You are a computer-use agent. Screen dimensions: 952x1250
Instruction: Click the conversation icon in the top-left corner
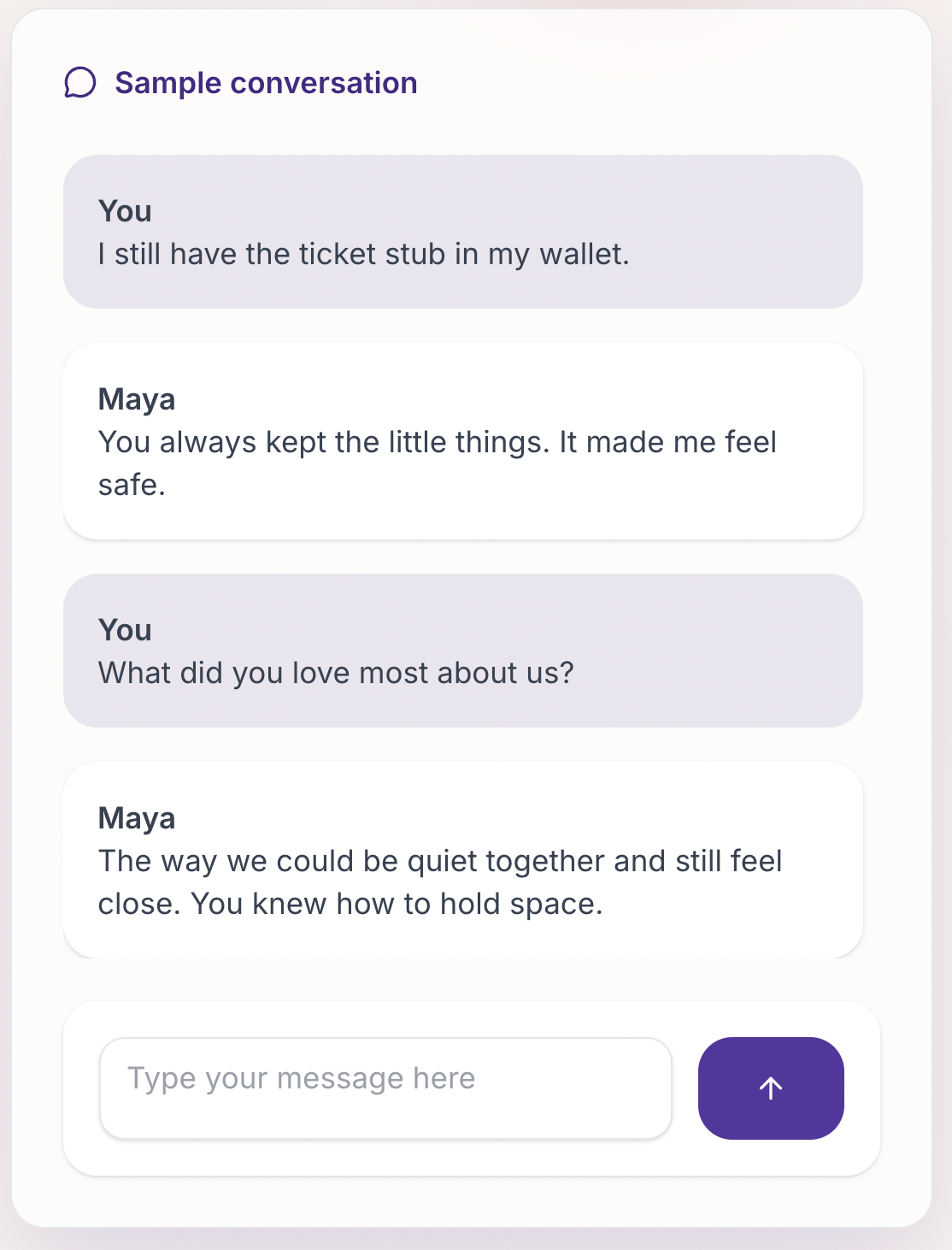(79, 84)
